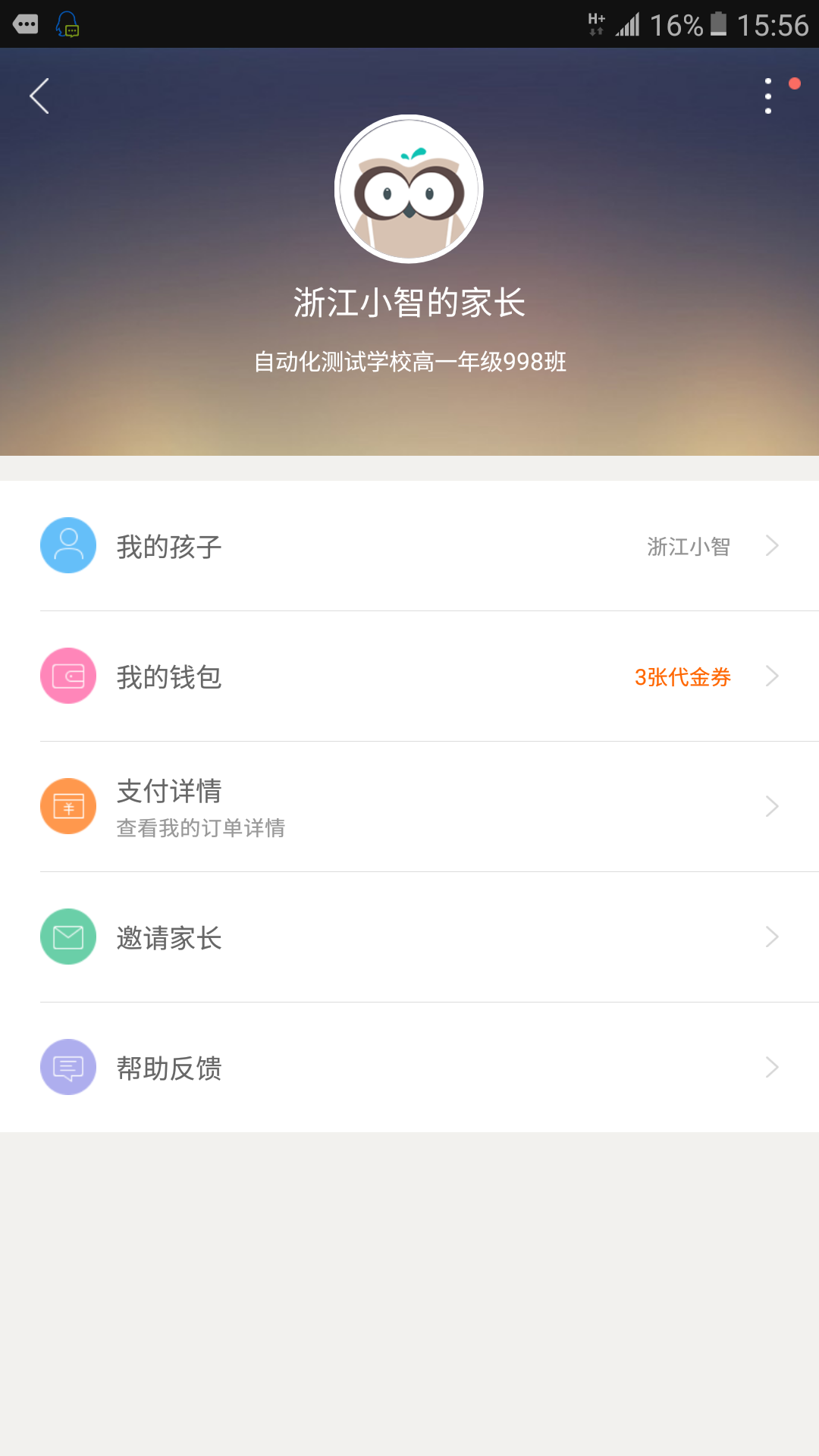Tap the red notification dot indicator

click(795, 83)
